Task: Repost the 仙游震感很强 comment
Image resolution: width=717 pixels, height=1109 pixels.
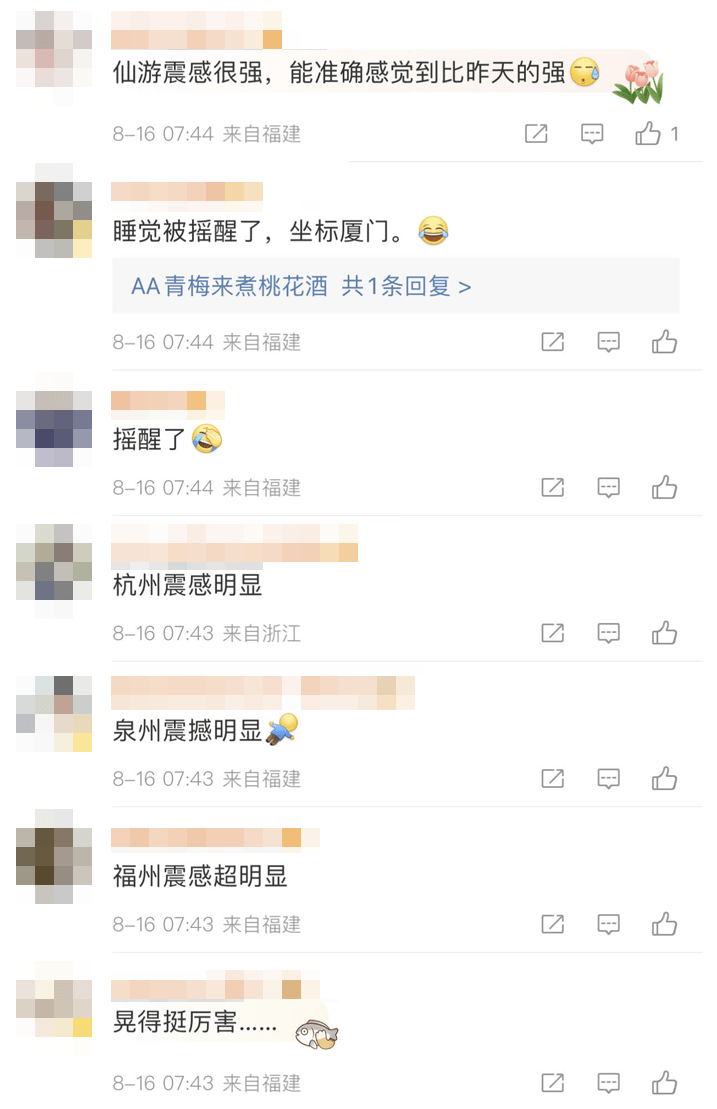Action: point(537,134)
